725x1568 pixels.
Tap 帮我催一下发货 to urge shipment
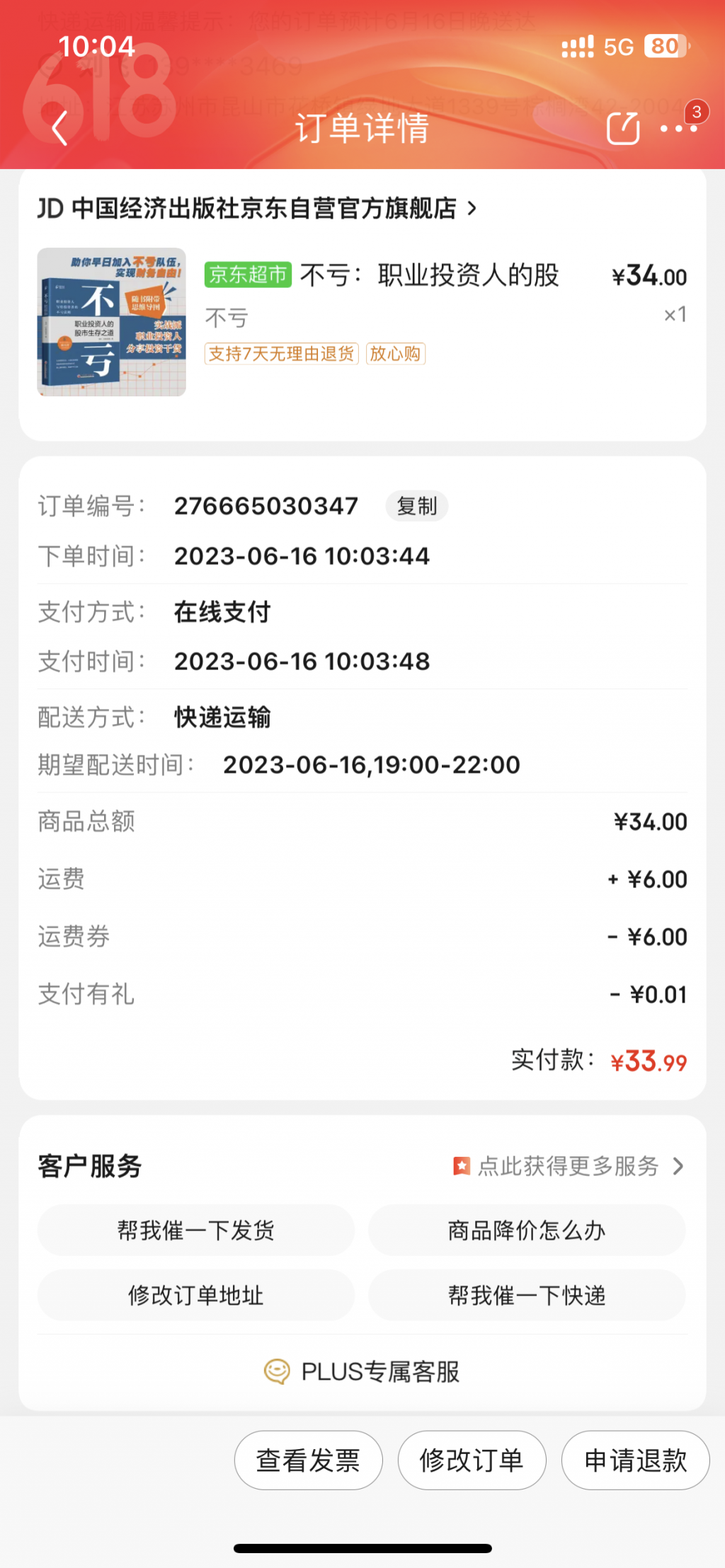196,1230
